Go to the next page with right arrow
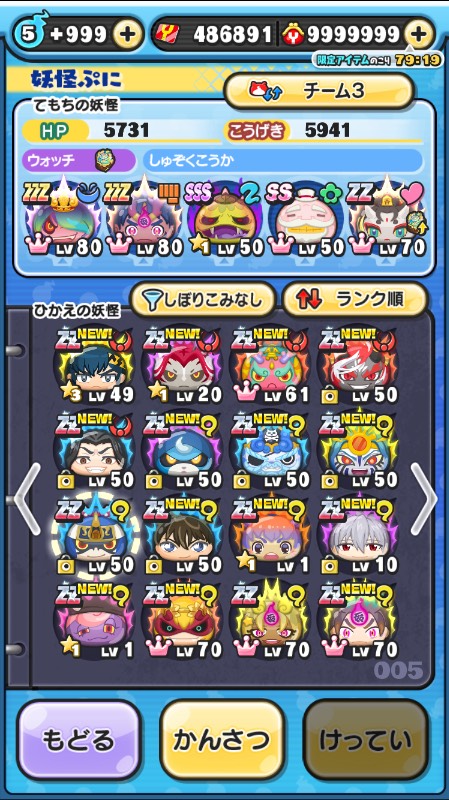The width and height of the screenshot is (449, 800). tap(424, 498)
